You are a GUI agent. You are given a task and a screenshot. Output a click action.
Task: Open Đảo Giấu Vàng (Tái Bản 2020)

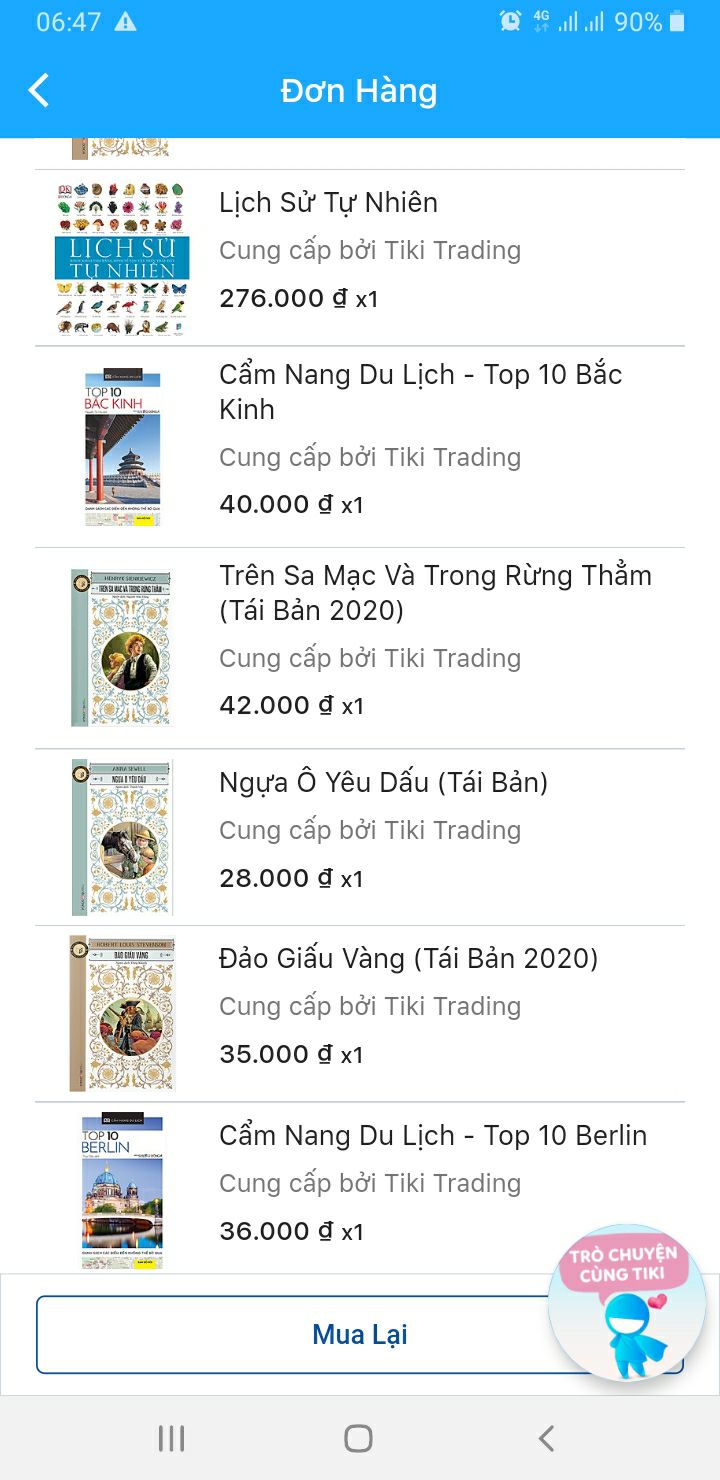coord(408,957)
